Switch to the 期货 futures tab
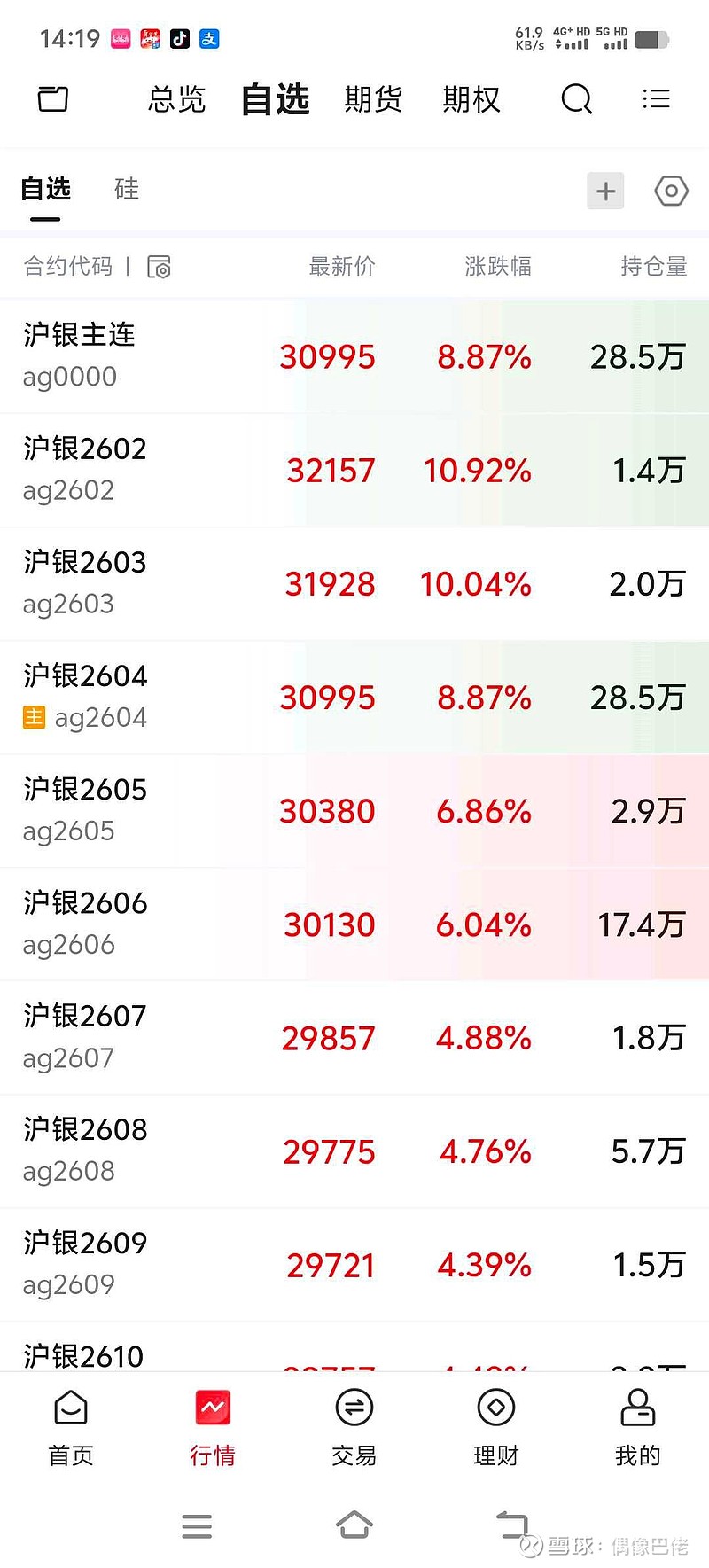The image size is (709, 1568). pyautogui.click(x=373, y=99)
